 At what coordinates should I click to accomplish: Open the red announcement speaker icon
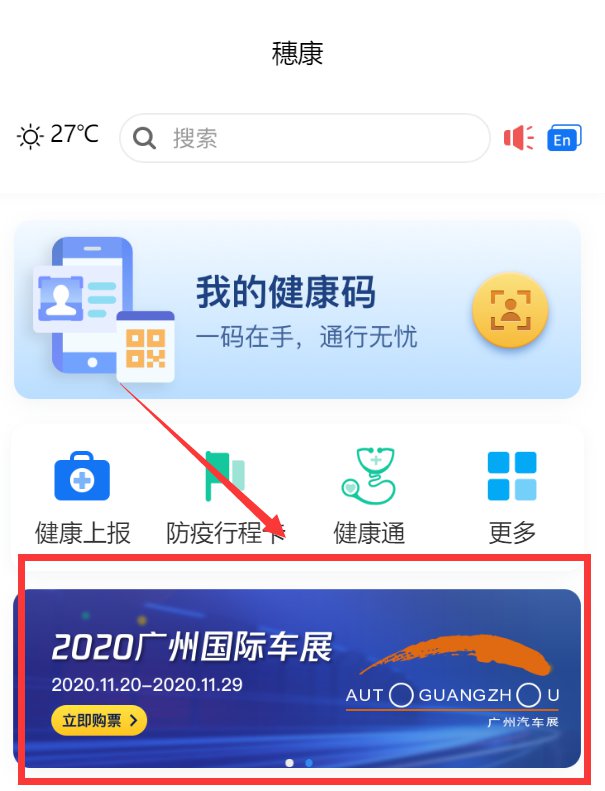pyautogui.click(x=518, y=138)
